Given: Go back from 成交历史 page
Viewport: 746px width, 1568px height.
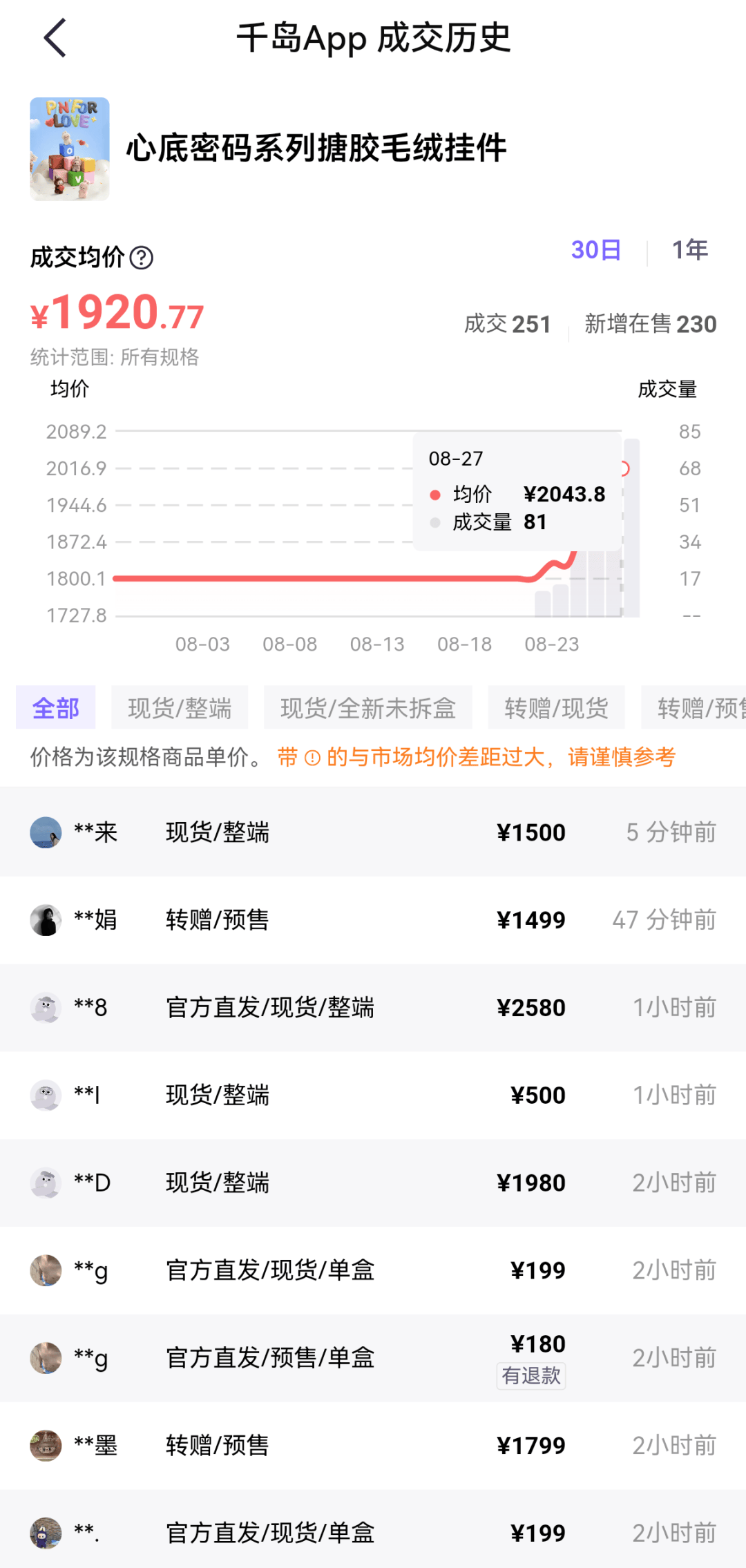Looking at the screenshot, I should 55,38.
